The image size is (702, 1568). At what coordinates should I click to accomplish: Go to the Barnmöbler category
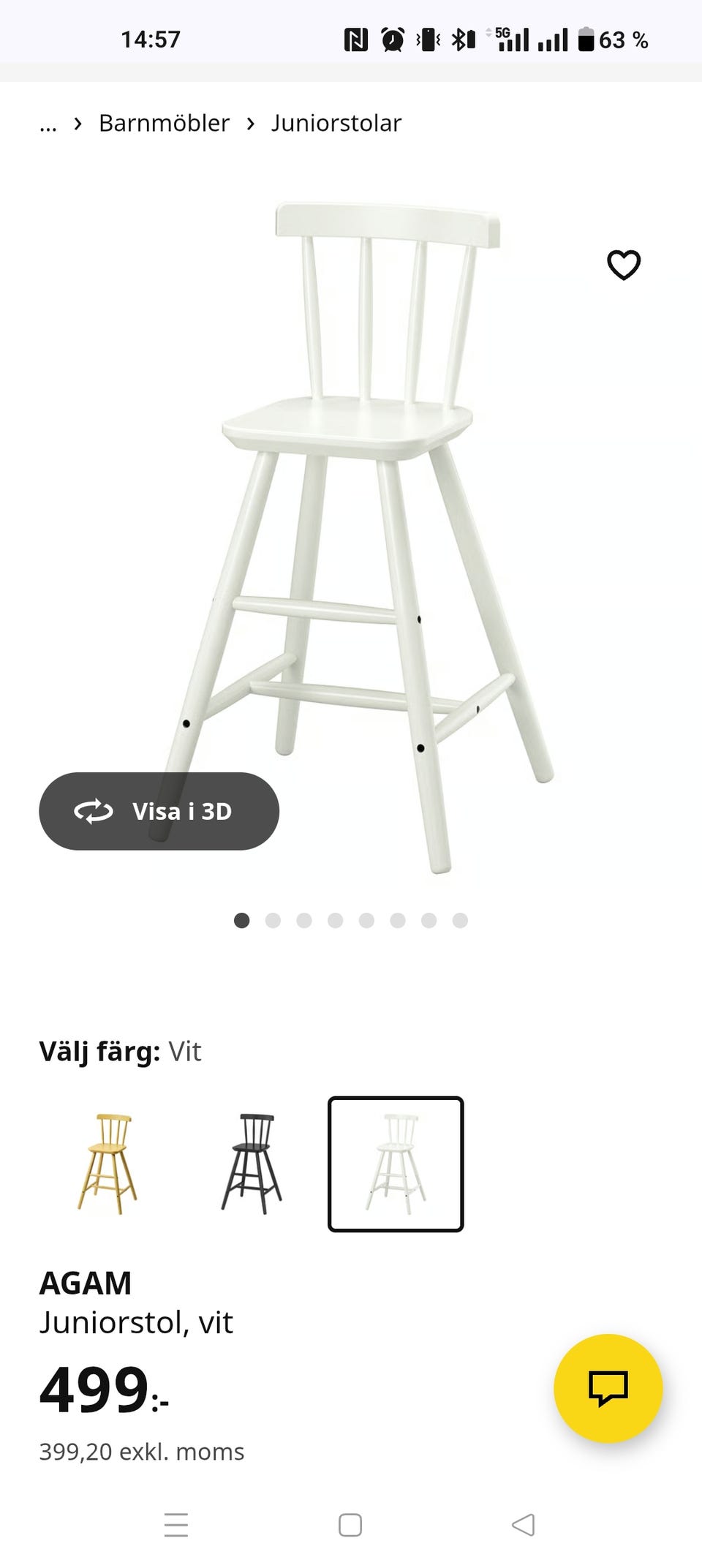[x=163, y=123]
